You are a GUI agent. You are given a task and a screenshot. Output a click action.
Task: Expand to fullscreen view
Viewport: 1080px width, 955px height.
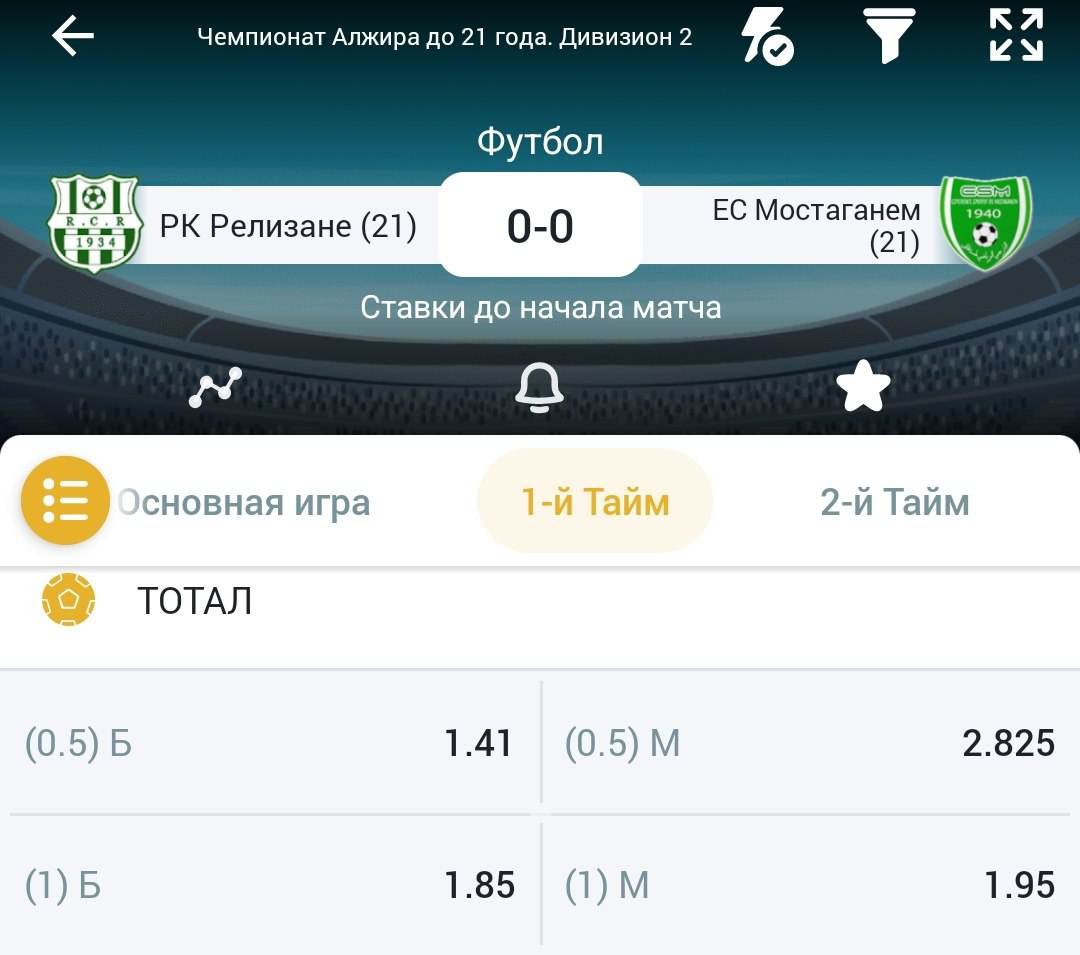[x=1016, y=36]
